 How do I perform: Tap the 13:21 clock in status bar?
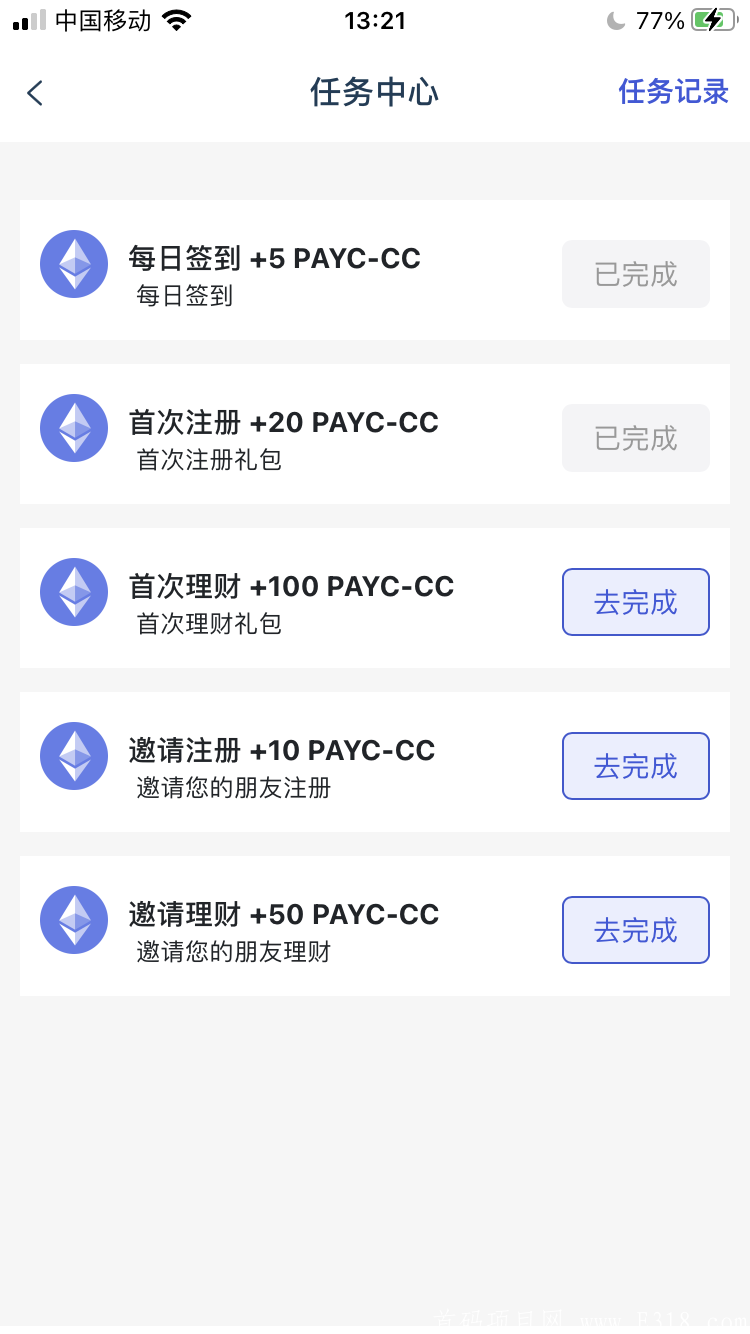[375, 20]
